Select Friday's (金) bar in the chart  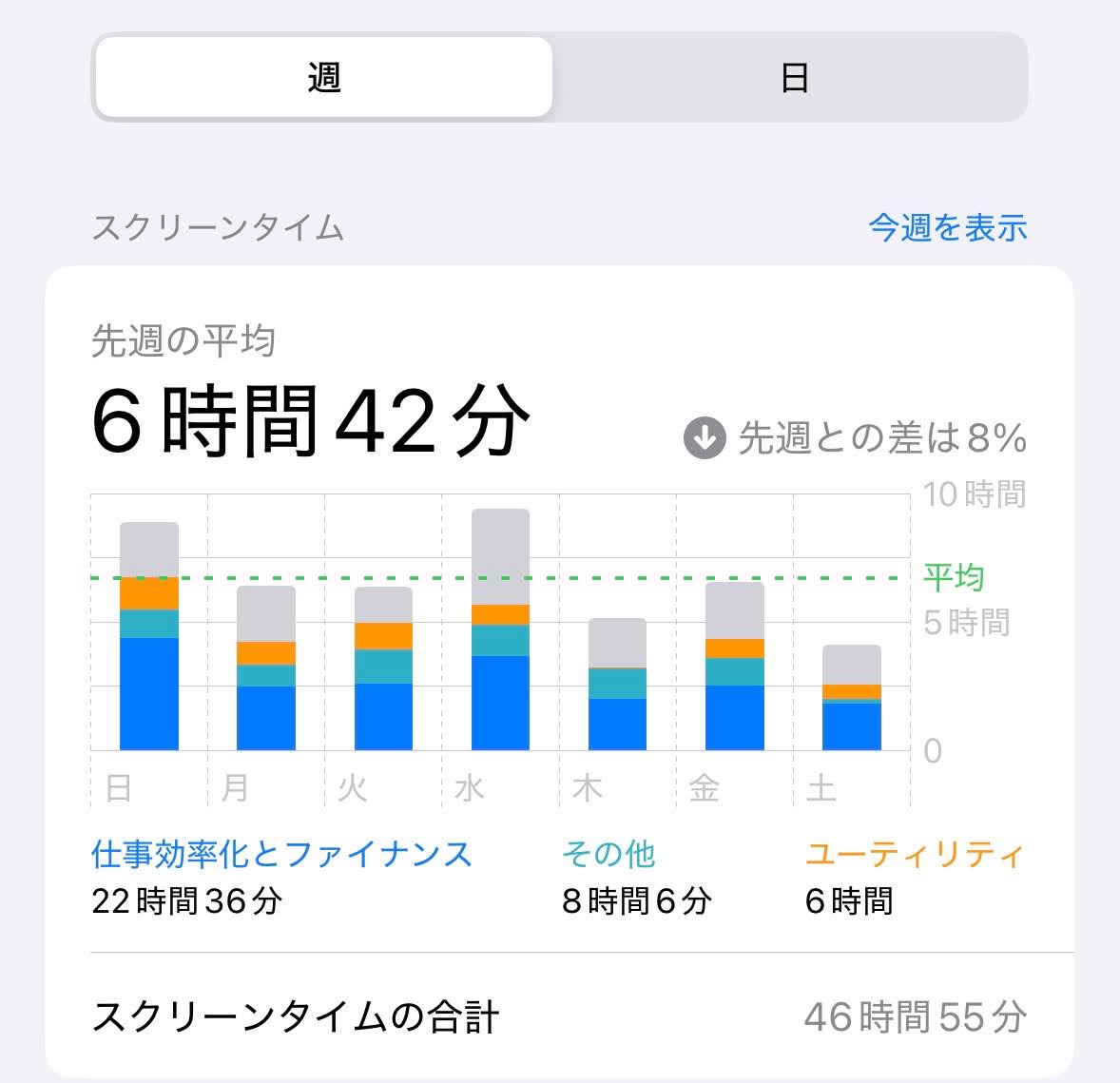click(x=735, y=666)
